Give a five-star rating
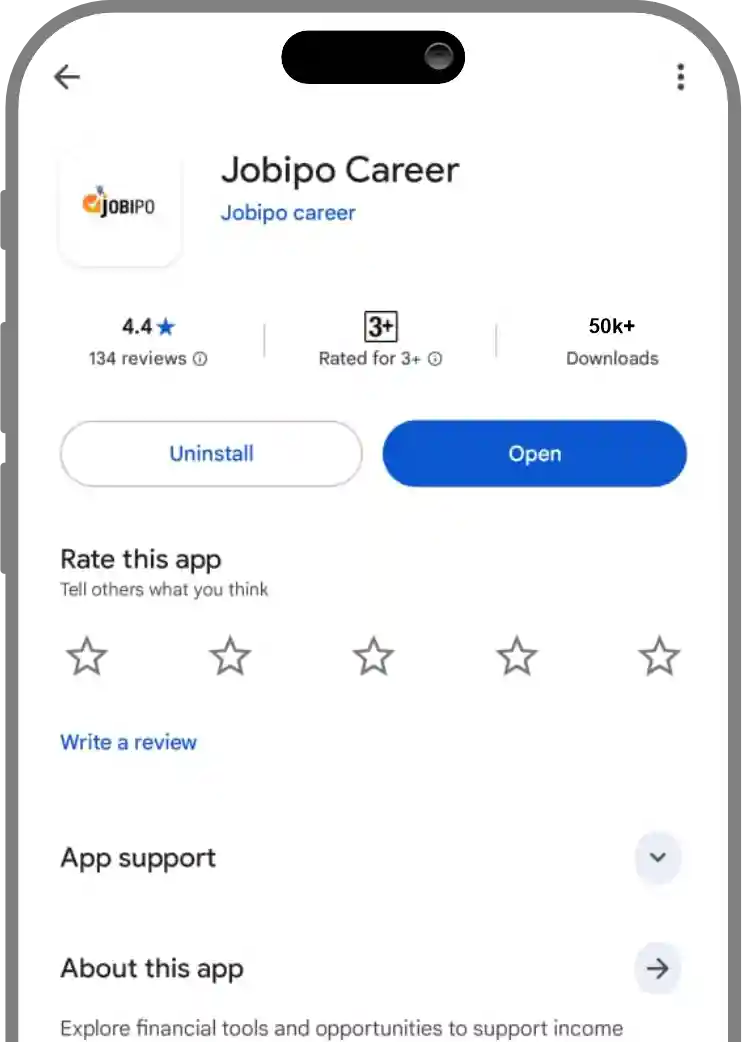Viewport: 742px width, 1042px height. (x=659, y=656)
